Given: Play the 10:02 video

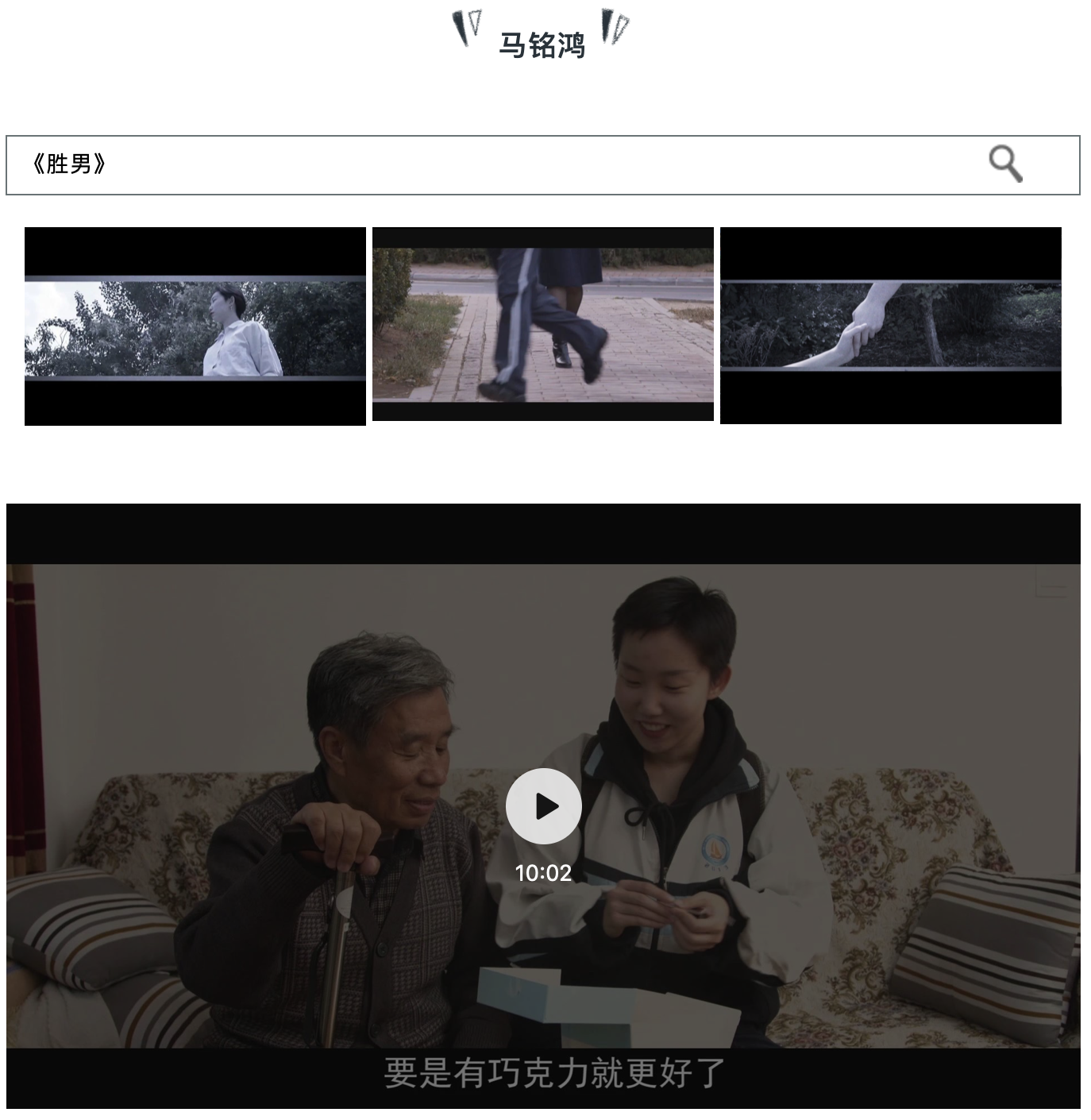Looking at the screenshot, I should pos(543,805).
